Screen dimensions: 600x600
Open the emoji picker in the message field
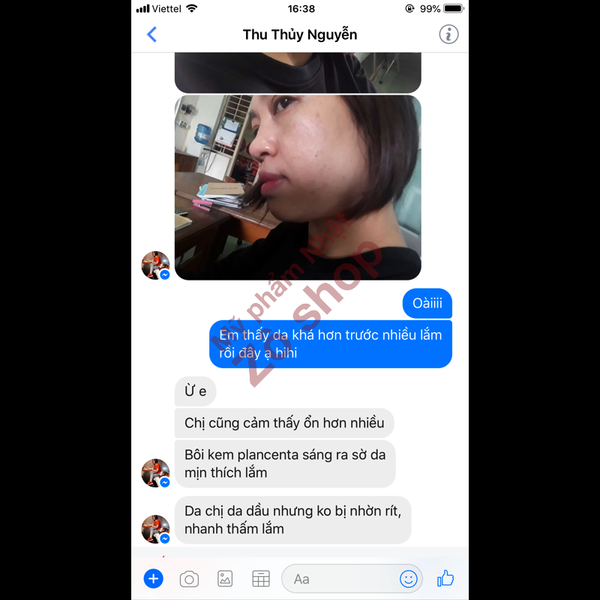[x=408, y=578]
